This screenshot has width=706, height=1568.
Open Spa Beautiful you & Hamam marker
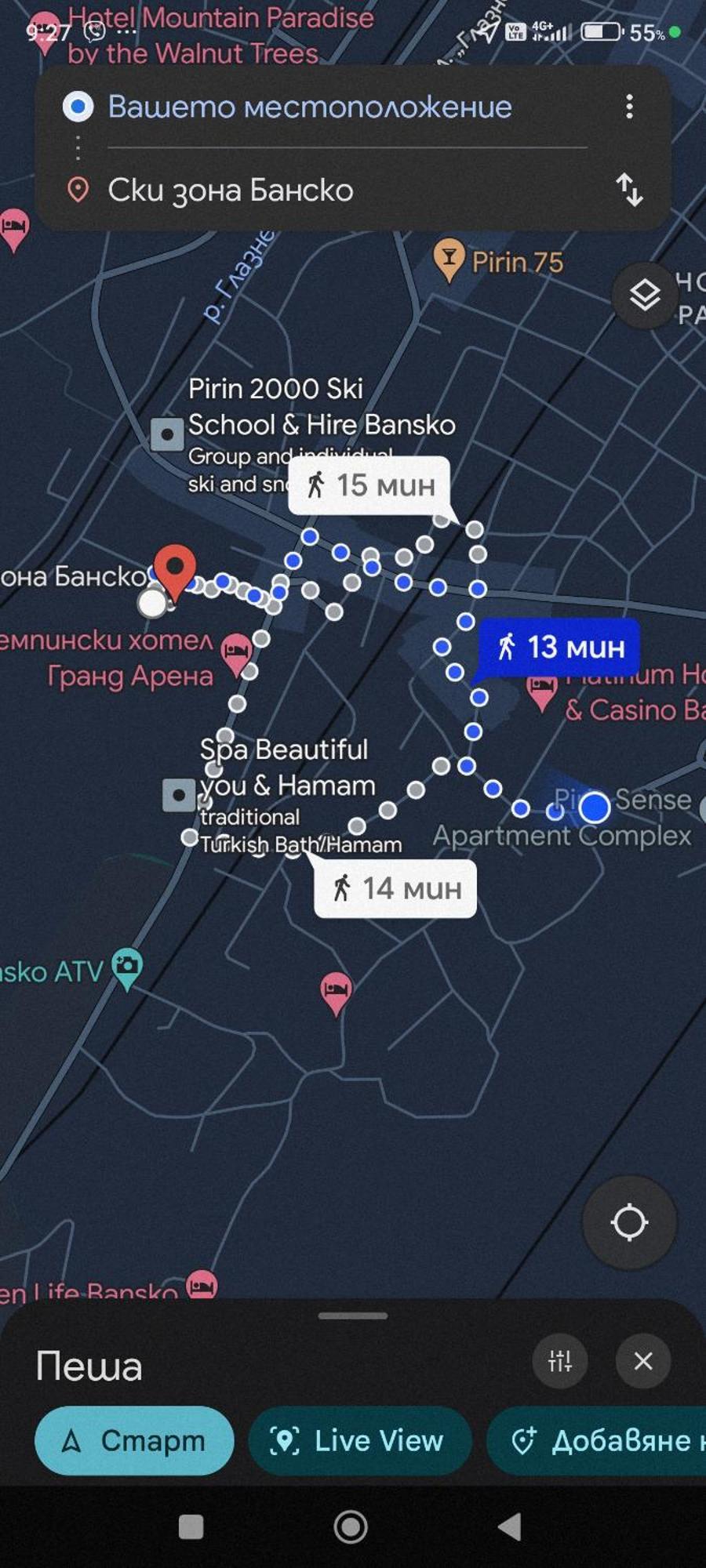click(x=179, y=795)
